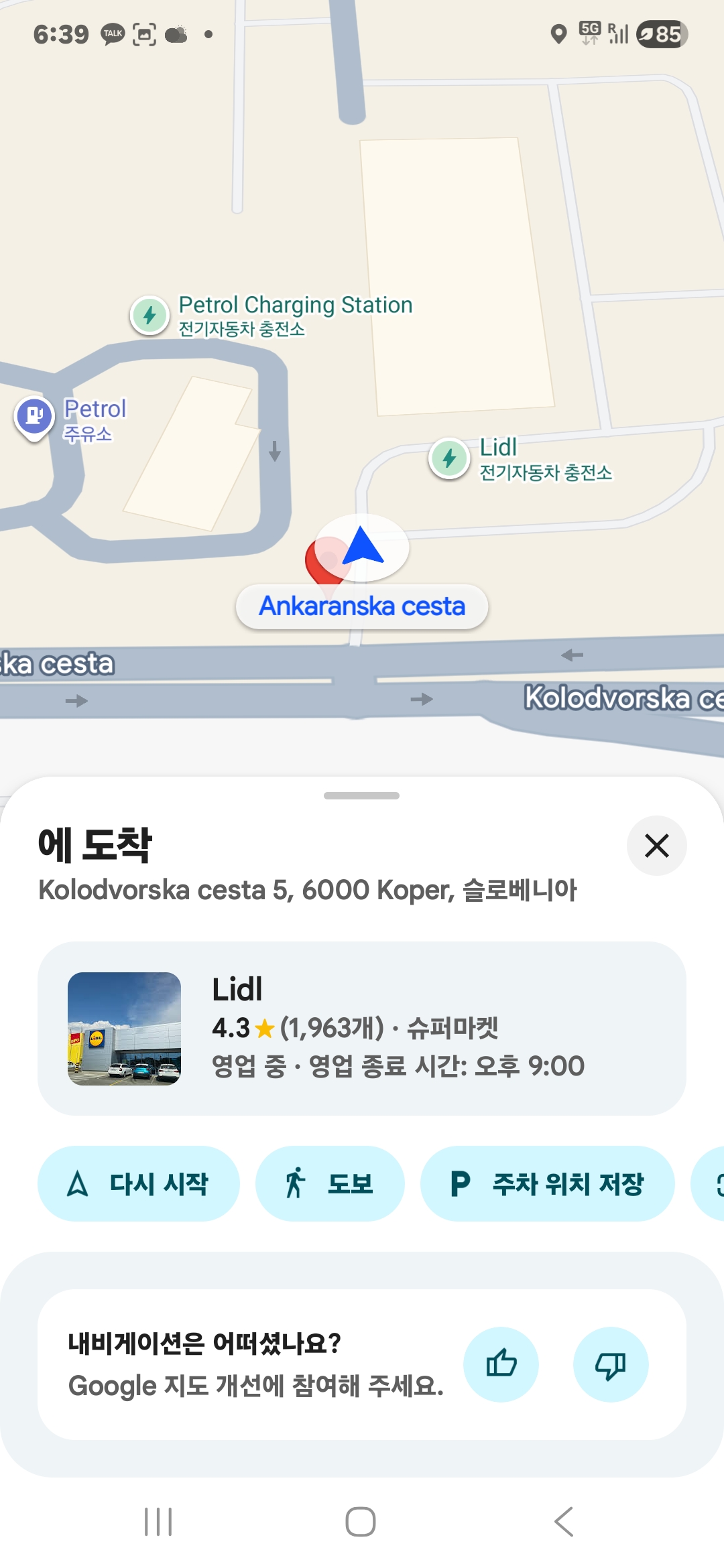Open the Lidl supermarket card

click(362, 1029)
